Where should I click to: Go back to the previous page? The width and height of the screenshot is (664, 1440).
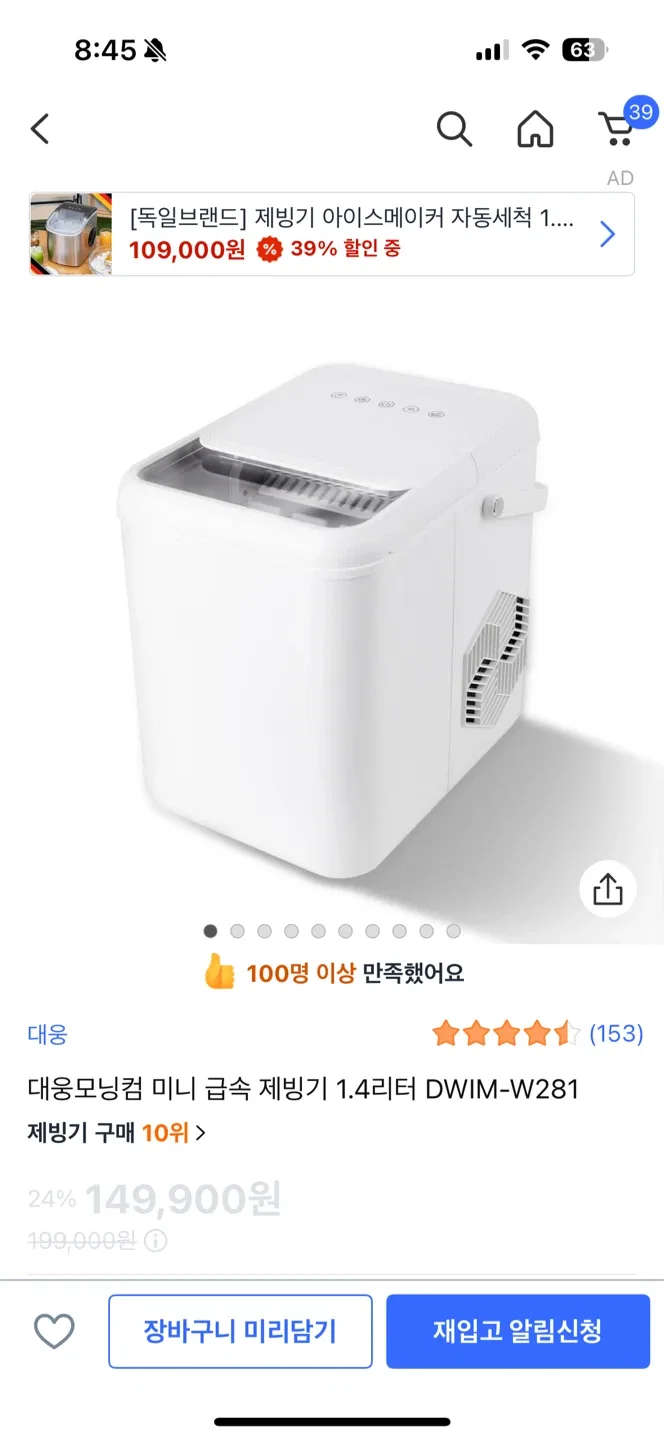(x=40, y=129)
